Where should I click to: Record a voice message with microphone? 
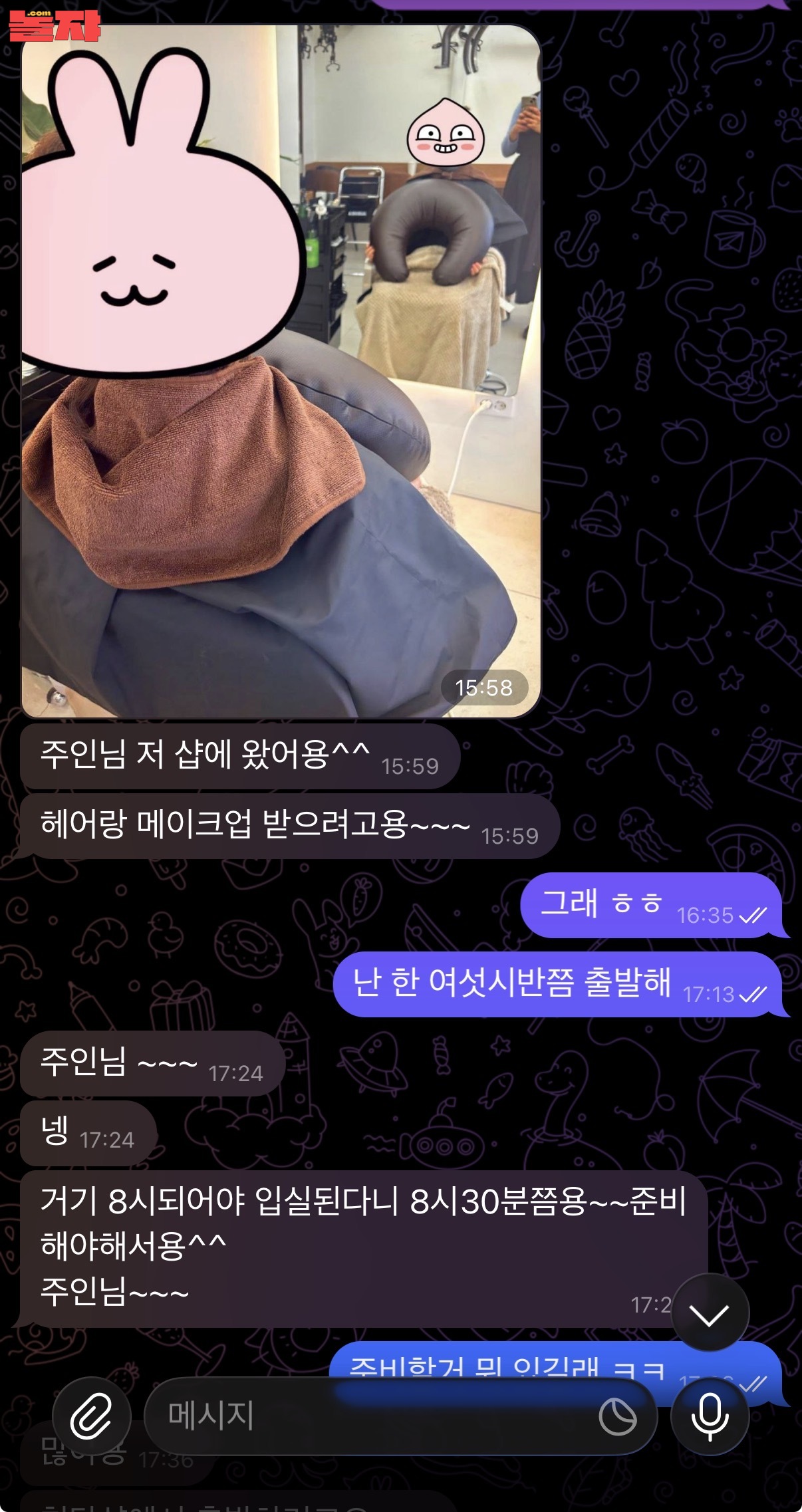coord(710,1416)
